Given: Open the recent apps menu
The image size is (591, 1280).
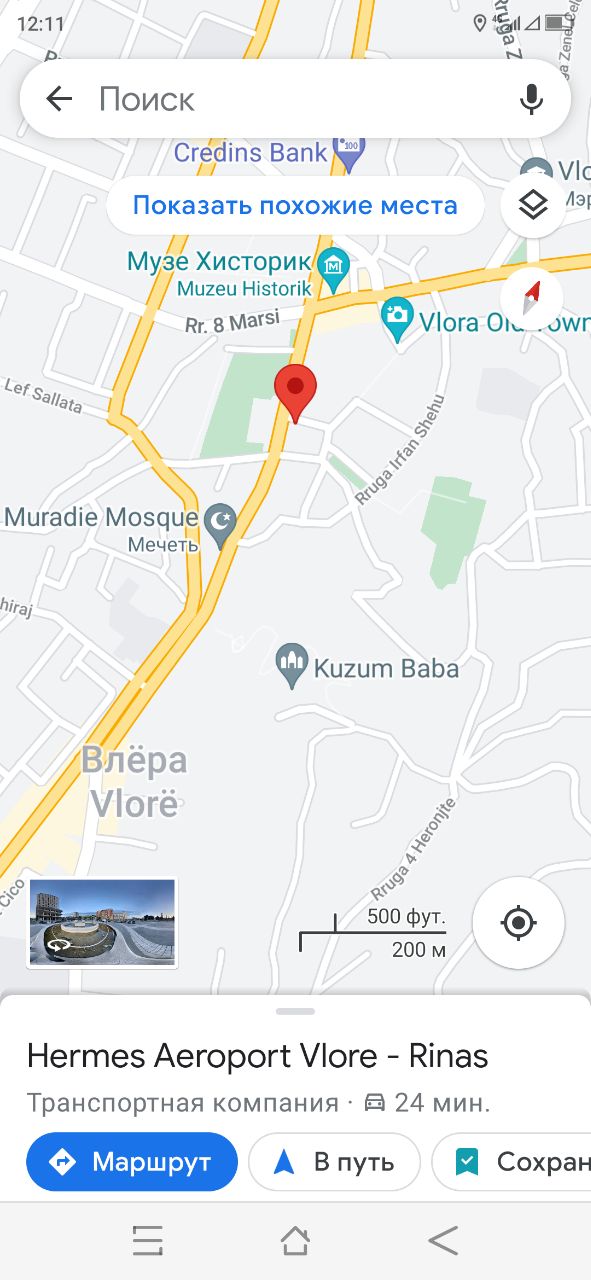Looking at the screenshot, I should (x=148, y=1241).
